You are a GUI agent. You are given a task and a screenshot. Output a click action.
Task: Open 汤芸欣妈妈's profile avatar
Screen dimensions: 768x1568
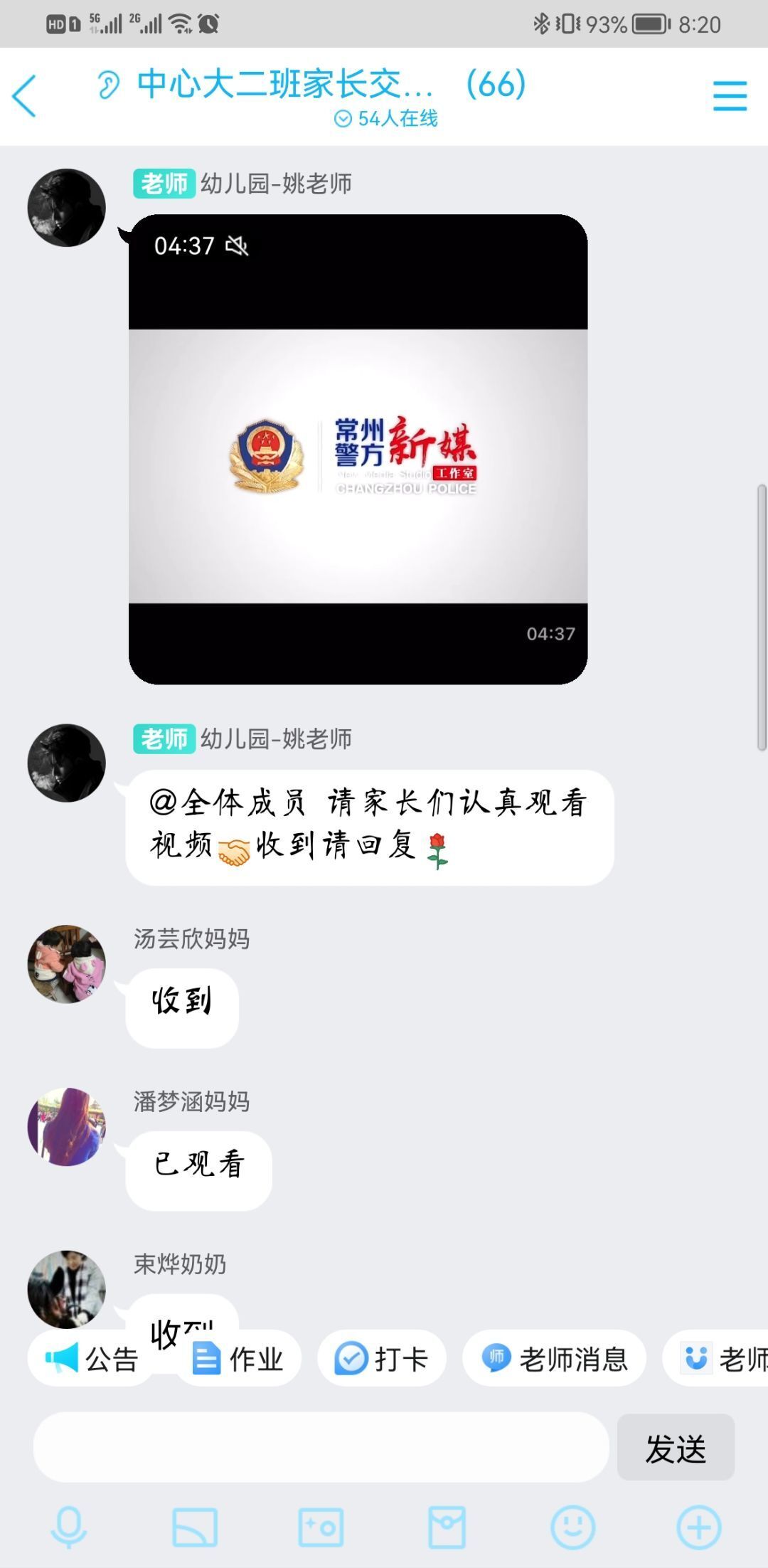pos(66,964)
